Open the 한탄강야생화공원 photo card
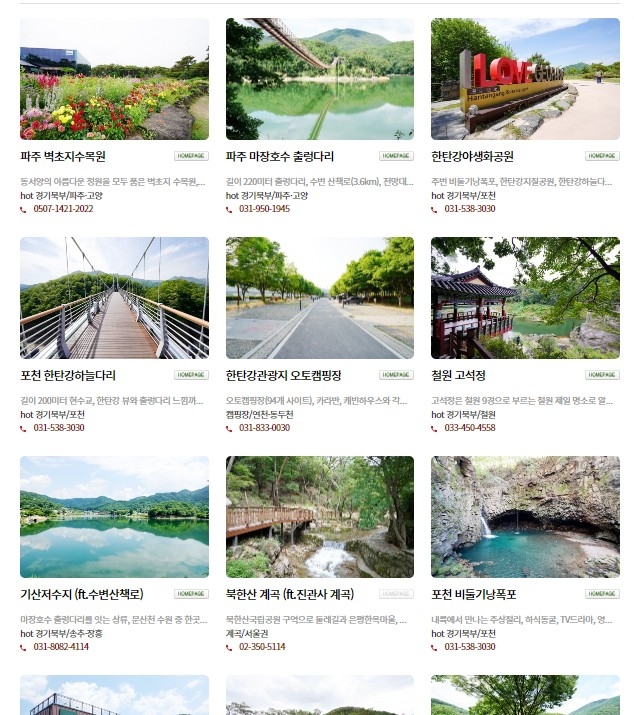This screenshot has height=715, width=634. pyautogui.click(x=525, y=79)
